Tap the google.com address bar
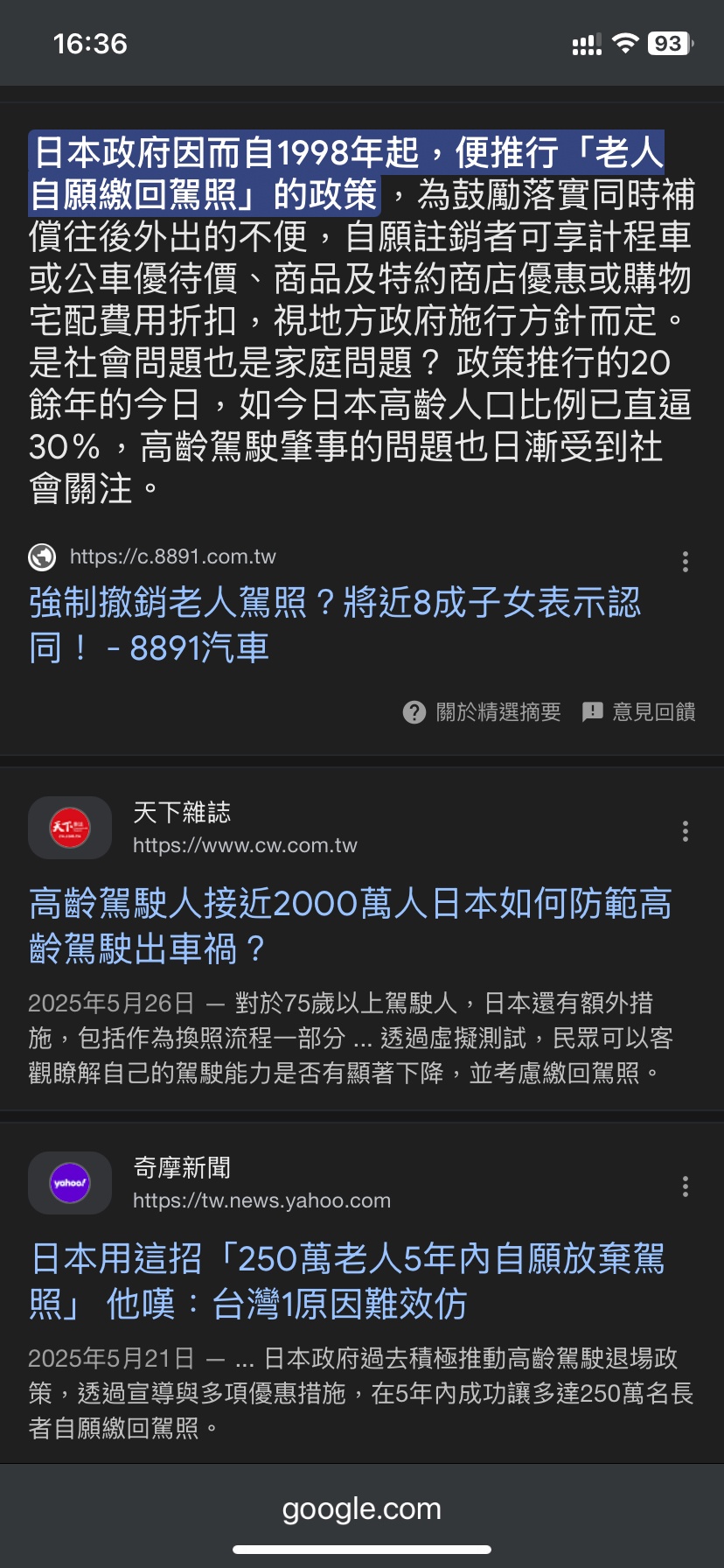724x1568 pixels. (362, 1508)
